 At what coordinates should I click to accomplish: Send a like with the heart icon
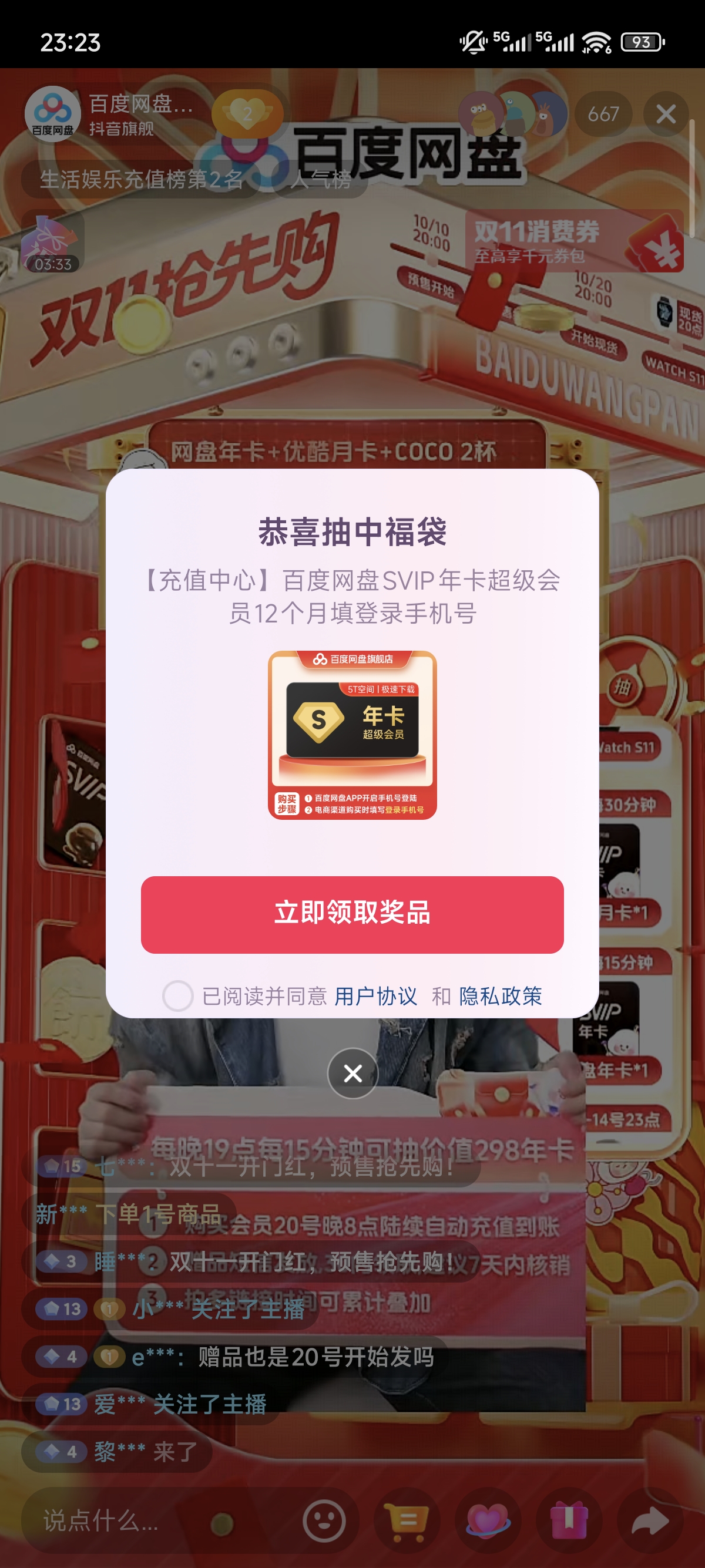coord(488,1521)
